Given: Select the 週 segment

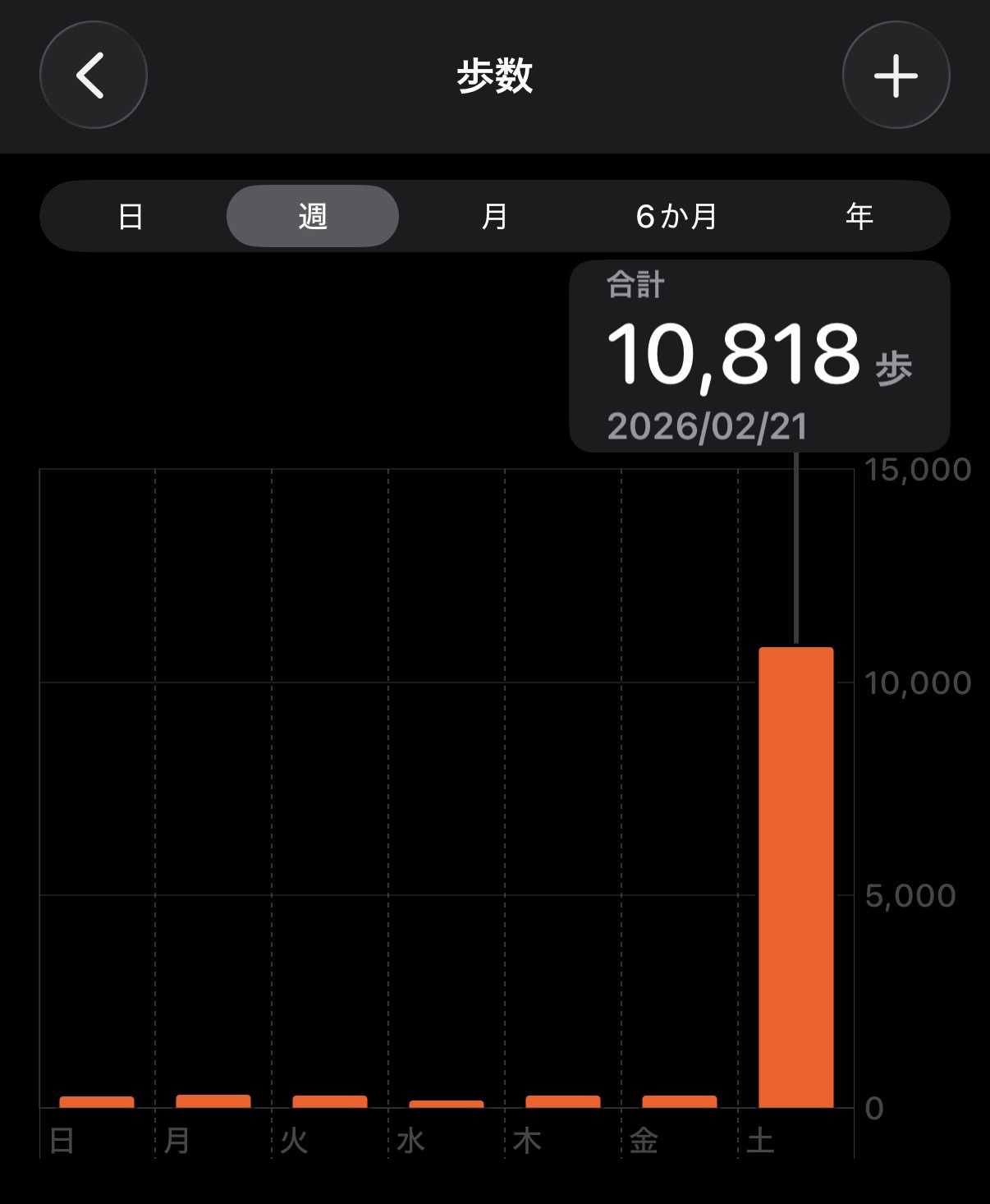Looking at the screenshot, I should click(313, 217).
